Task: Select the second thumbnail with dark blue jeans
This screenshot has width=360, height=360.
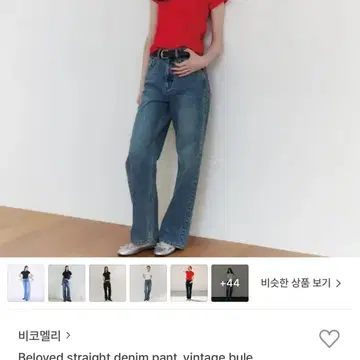Action: point(67,283)
